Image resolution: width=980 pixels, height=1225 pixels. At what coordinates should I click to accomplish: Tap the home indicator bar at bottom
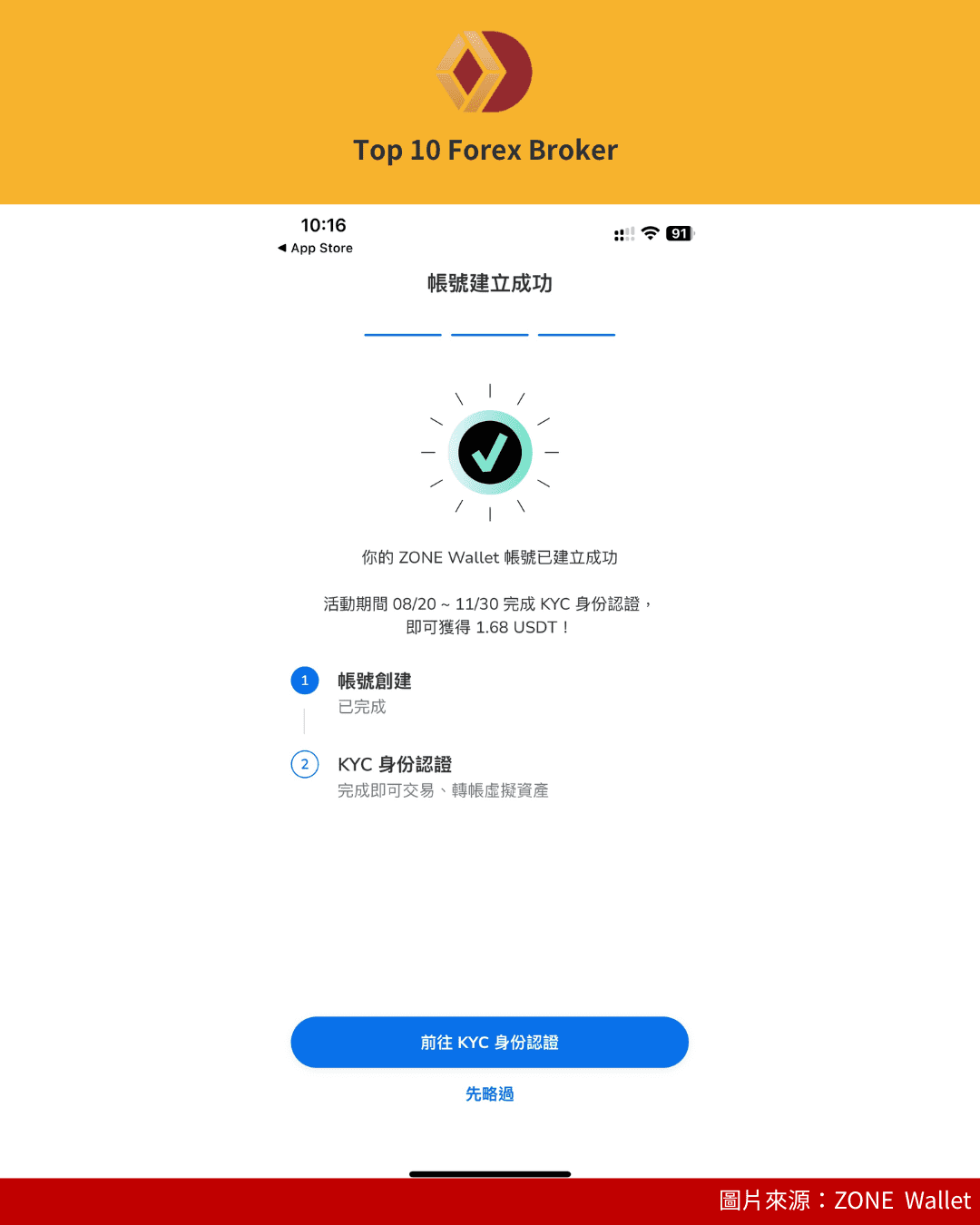[489, 1173]
